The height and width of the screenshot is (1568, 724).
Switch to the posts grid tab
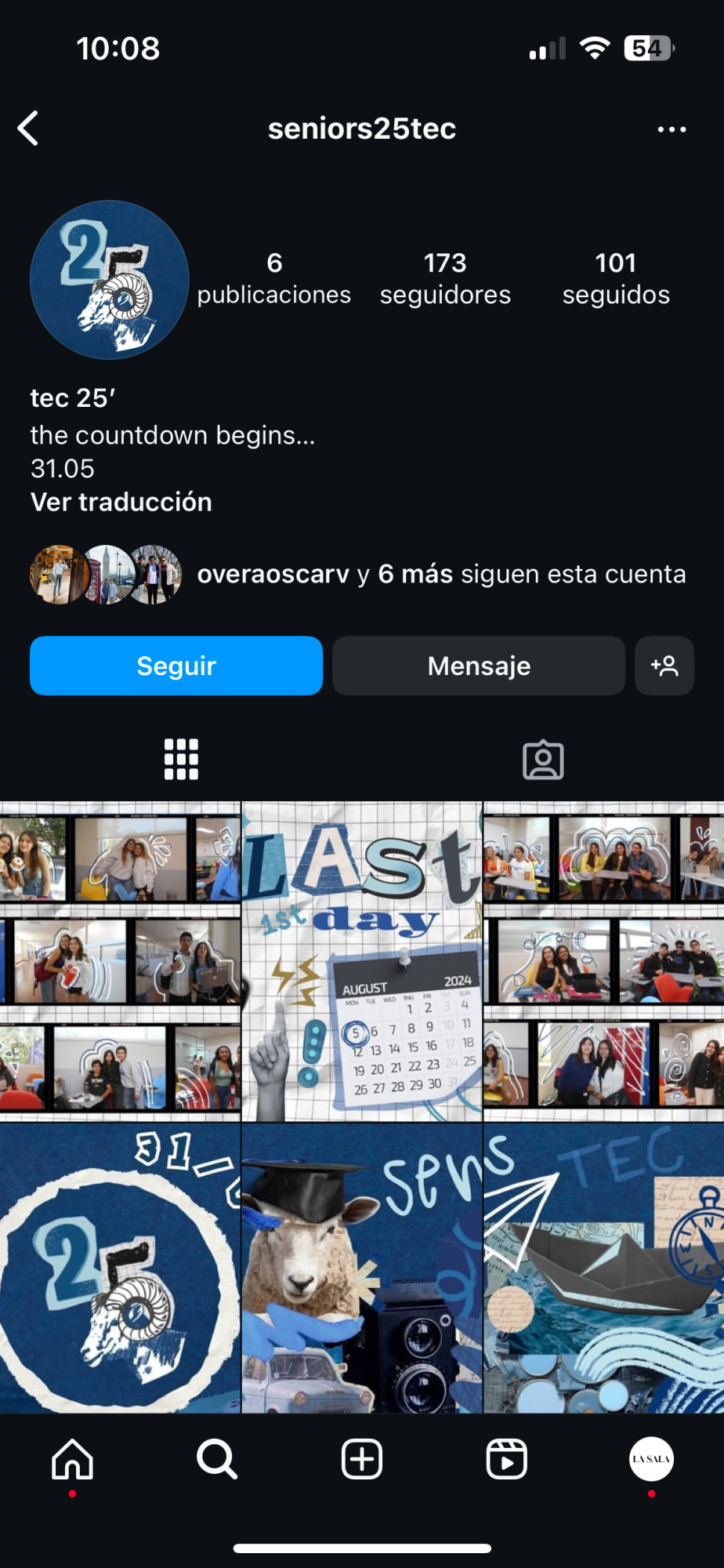(x=181, y=759)
